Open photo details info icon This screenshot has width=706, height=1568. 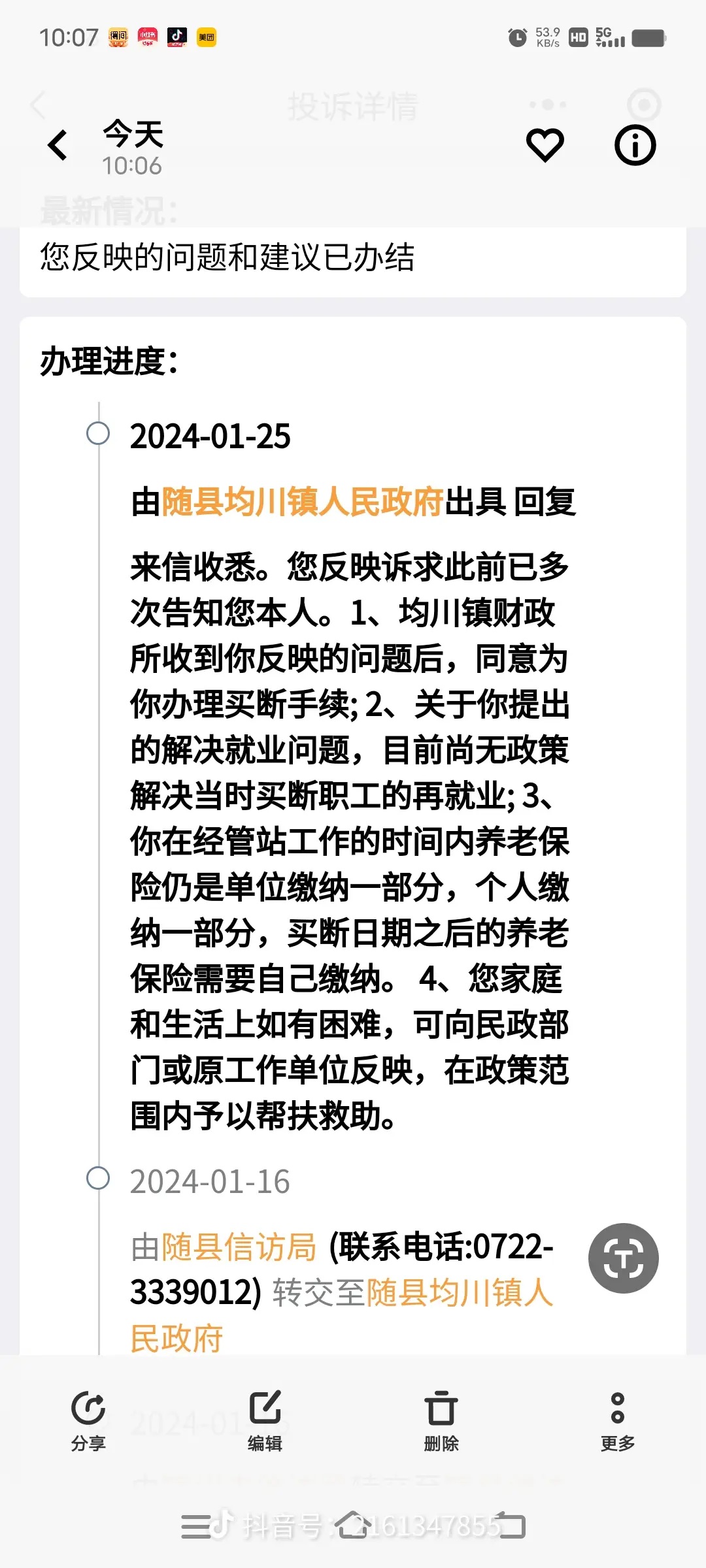pos(635,145)
